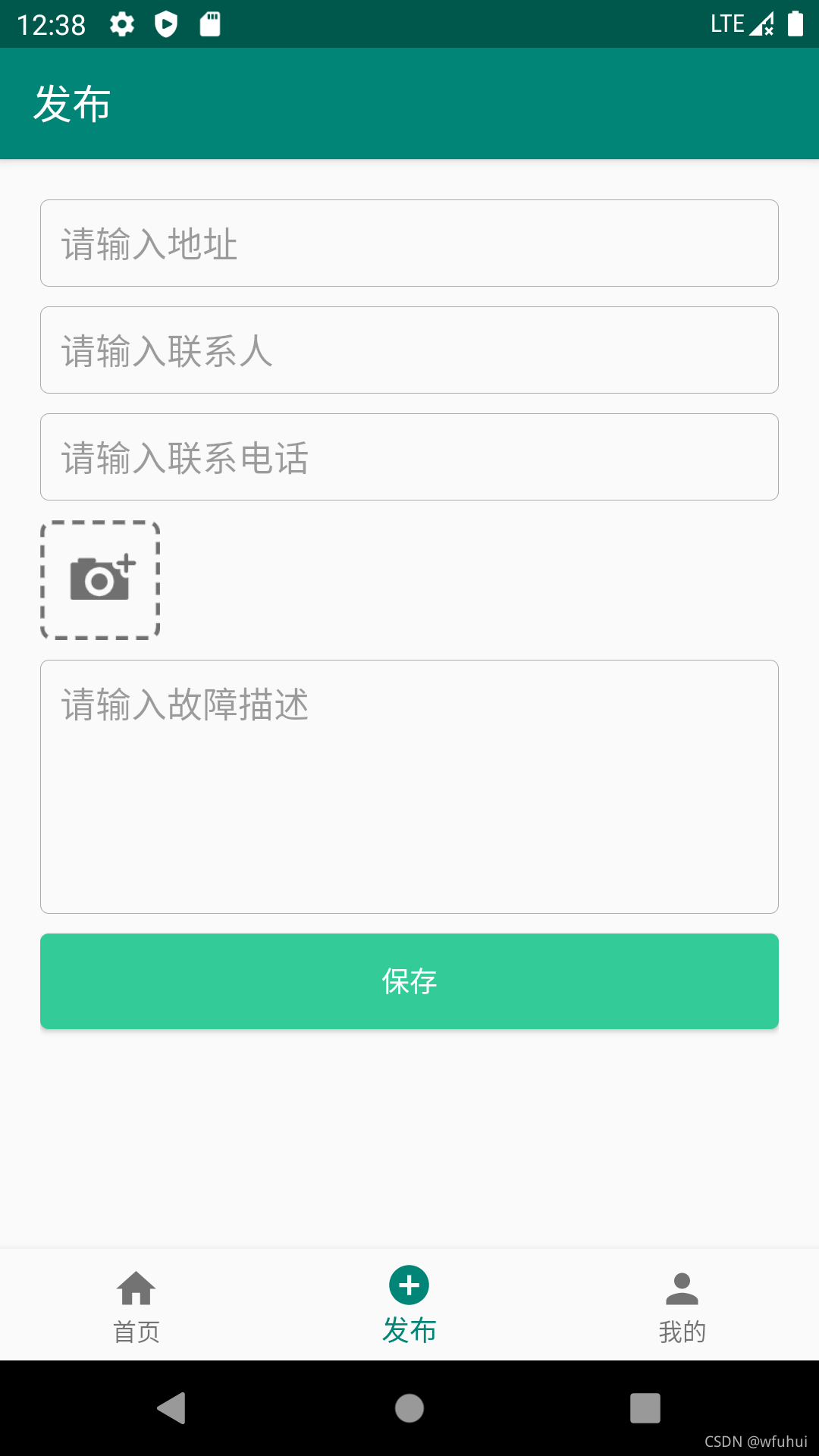Go back using system back button
Image resolution: width=819 pixels, height=1456 pixels.
172,1408
